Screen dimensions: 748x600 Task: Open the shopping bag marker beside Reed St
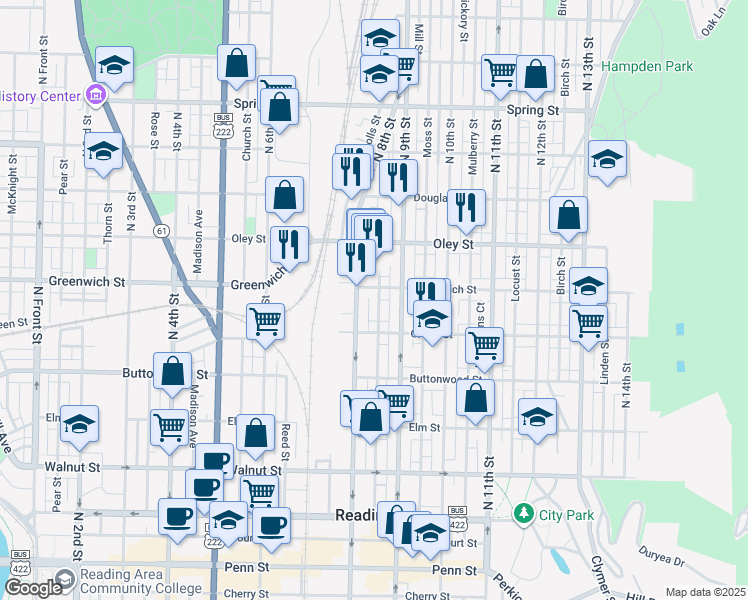click(256, 434)
